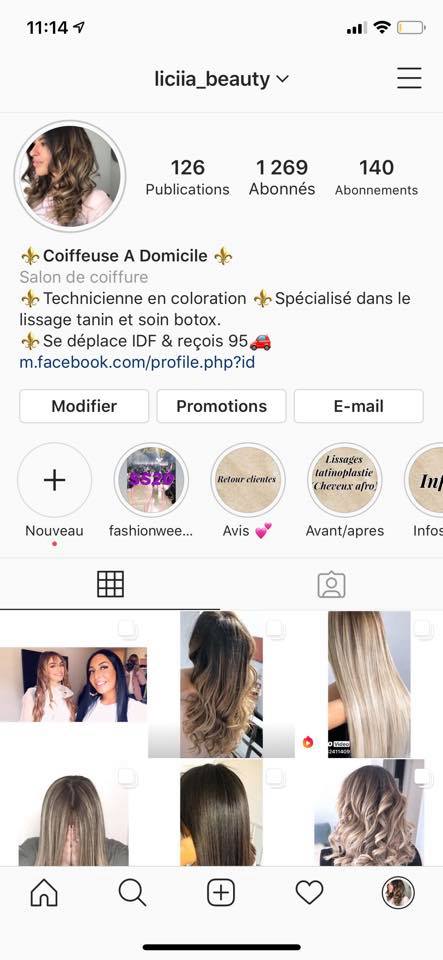The height and width of the screenshot is (960, 443).
Task: Open the m.facebook.com profile link
Action: [x=137, y=362]
